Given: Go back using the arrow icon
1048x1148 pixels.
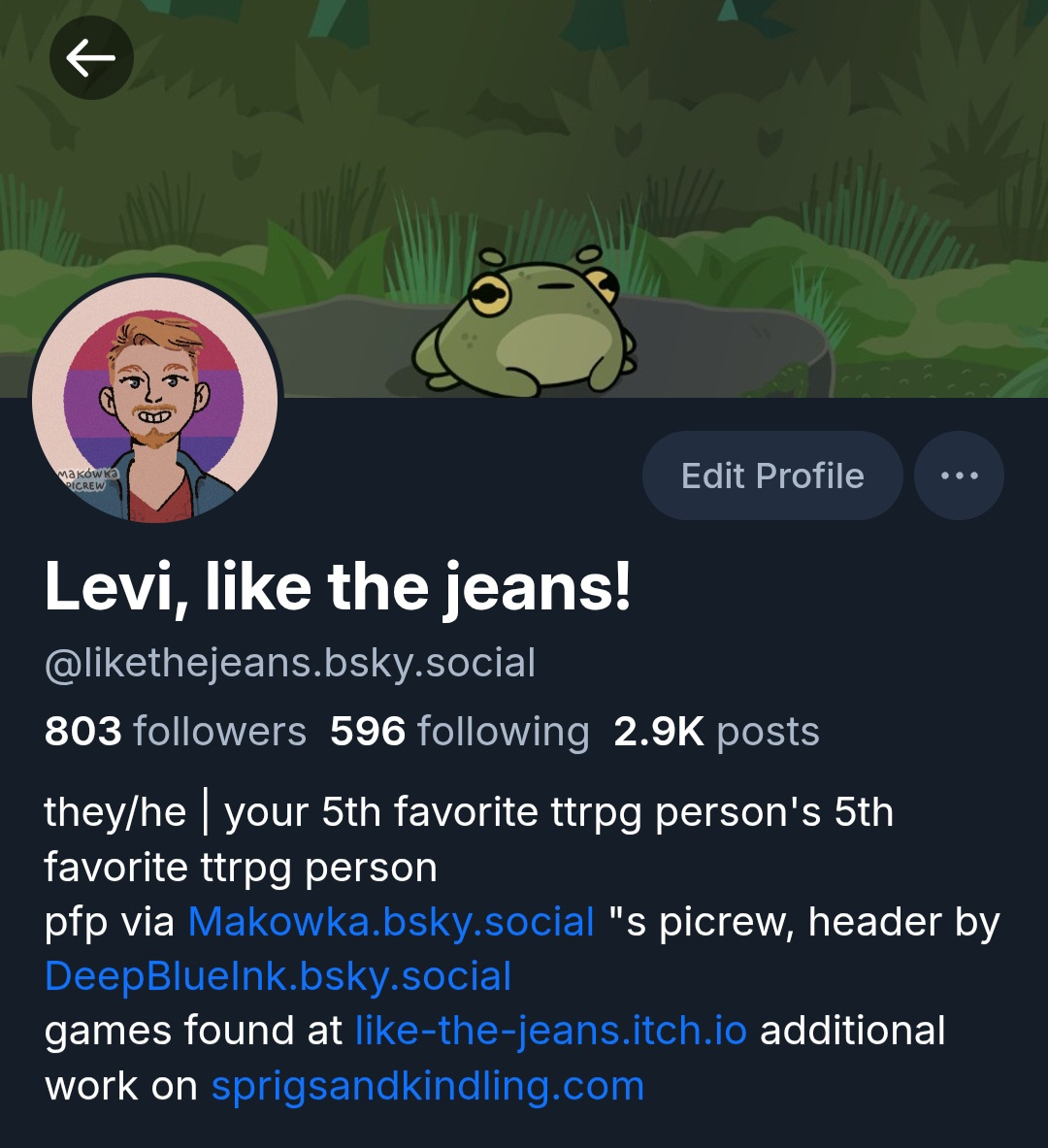Looking at the screenshot, I should 91,58.
